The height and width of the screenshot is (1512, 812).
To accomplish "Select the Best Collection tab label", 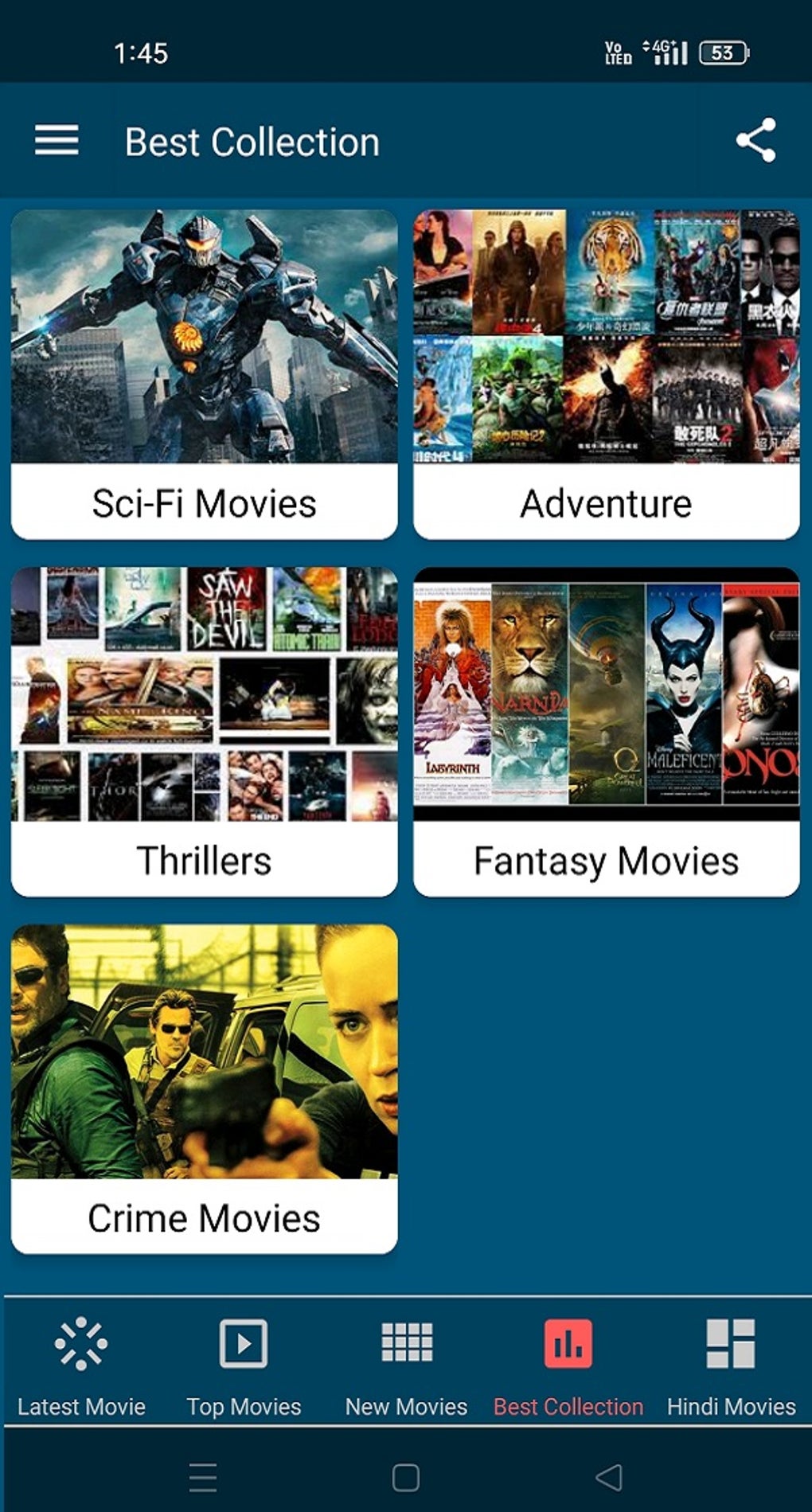I will pos(568,1407).
